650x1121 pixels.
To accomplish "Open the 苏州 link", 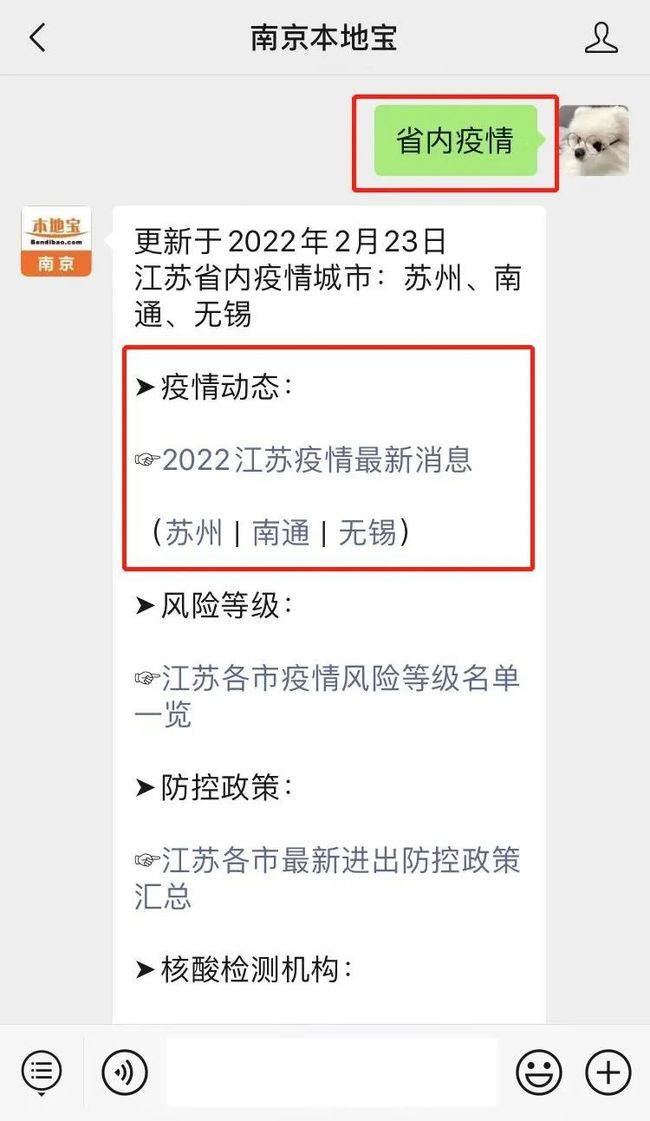I will [x=194, y=533].
